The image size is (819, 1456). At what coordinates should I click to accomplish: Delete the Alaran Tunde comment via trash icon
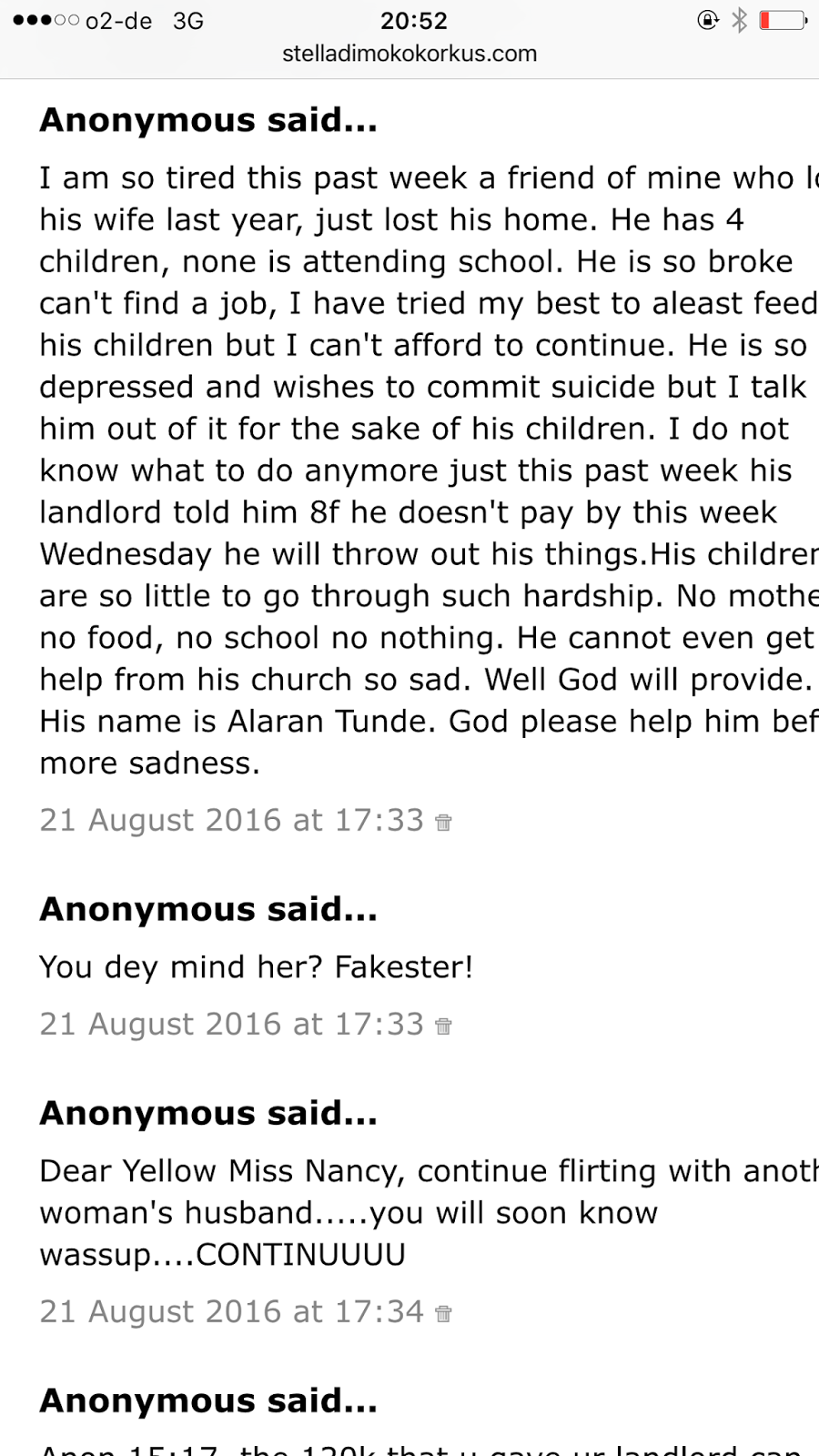coord(443,823)
